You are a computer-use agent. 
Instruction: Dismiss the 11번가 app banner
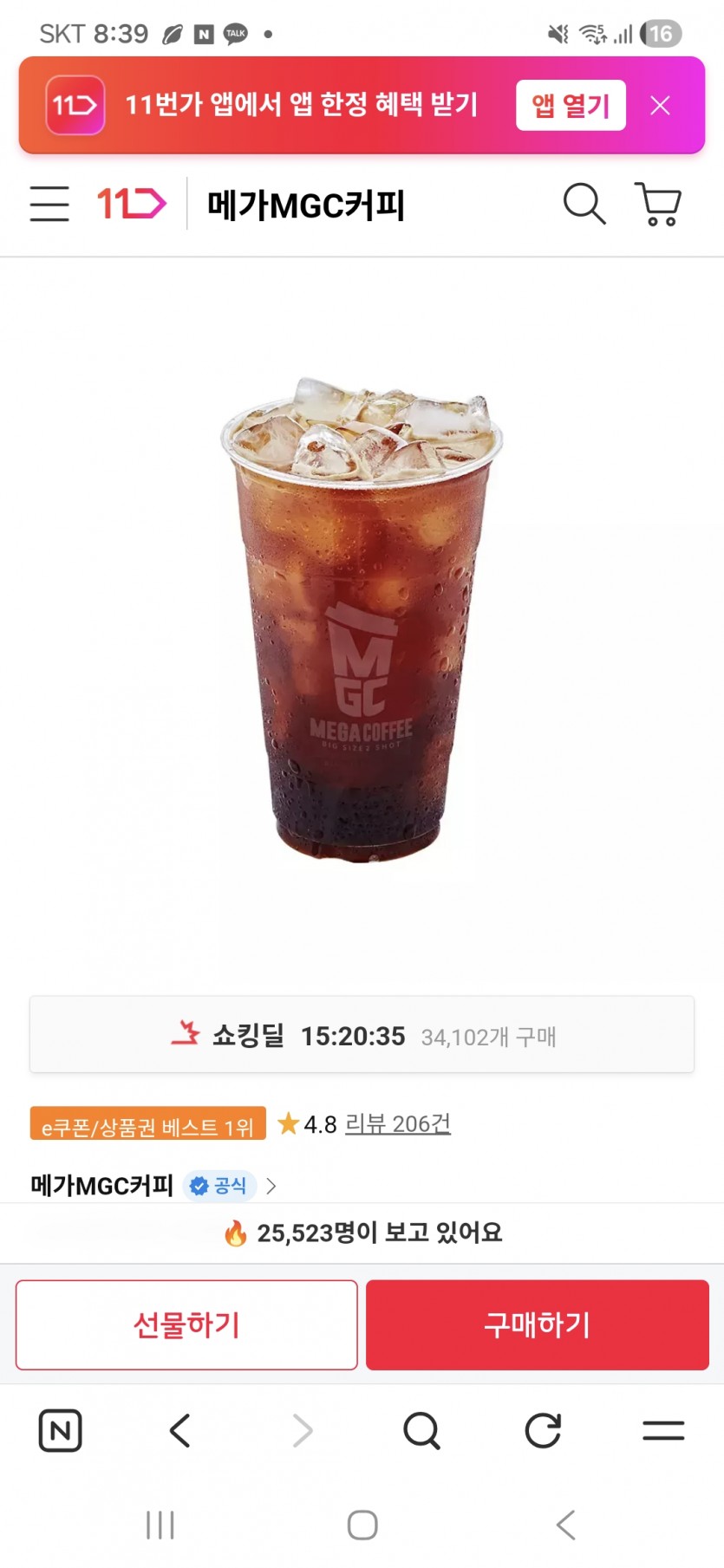pyautogui.click(x=661, y=106)
